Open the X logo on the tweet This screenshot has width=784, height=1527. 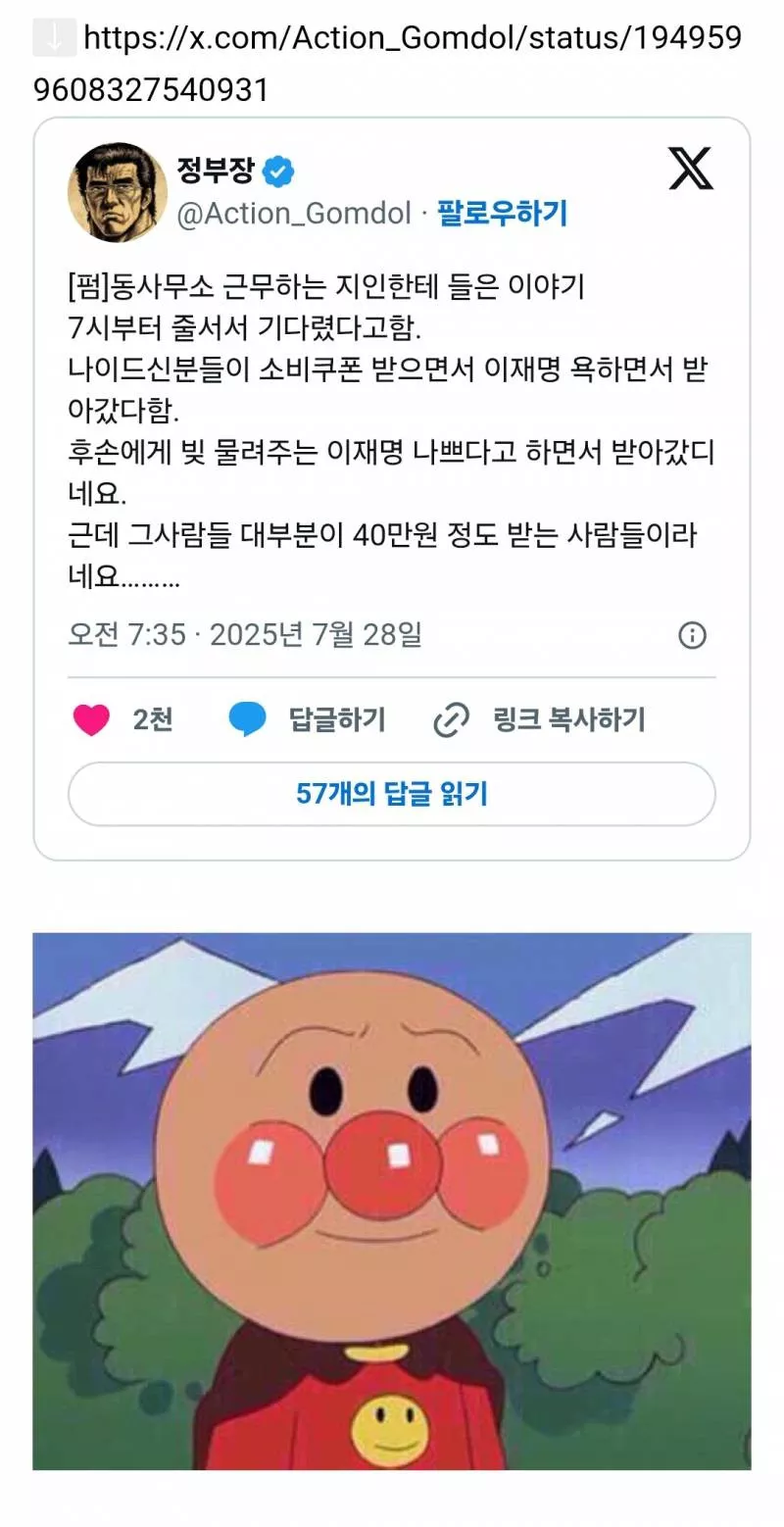(x=691, y=170)
